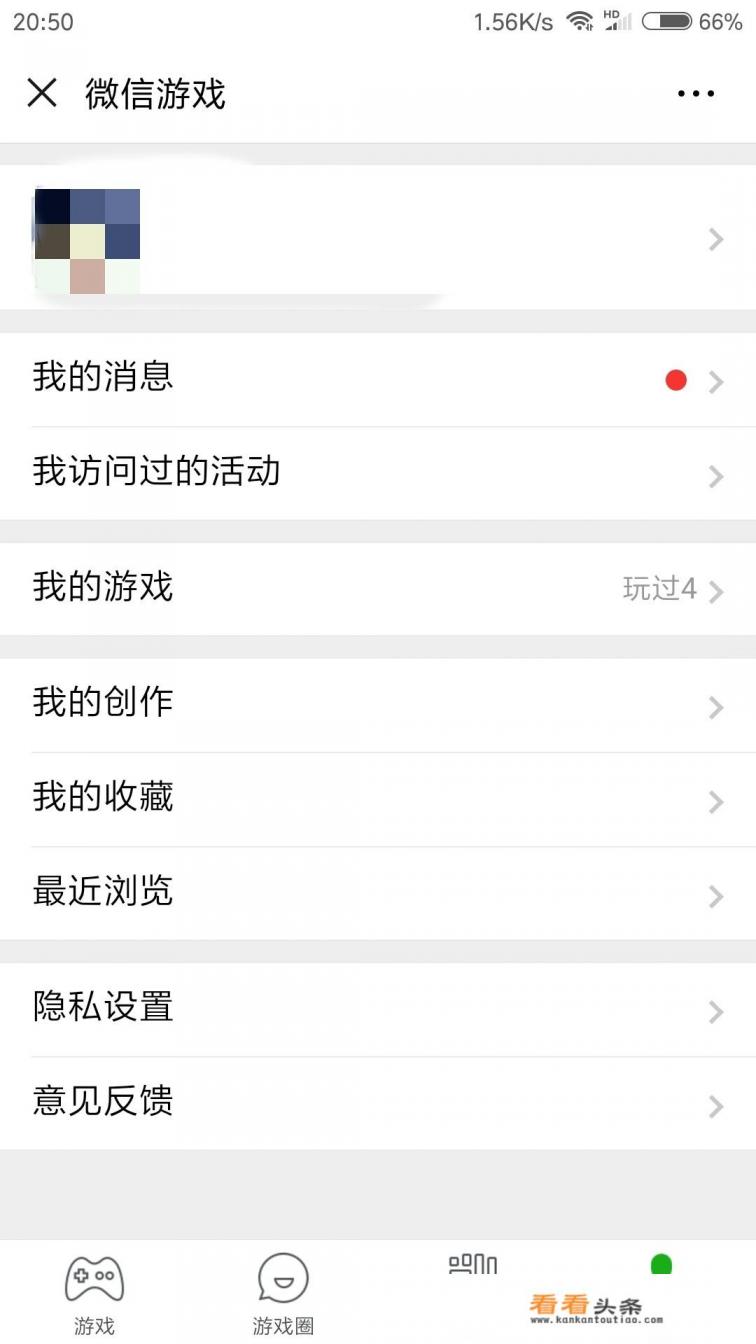The height and width of the screenshot is (1344, 756).
Task: Open the three-dot overflow menu
Action: [x=696, y=94]
